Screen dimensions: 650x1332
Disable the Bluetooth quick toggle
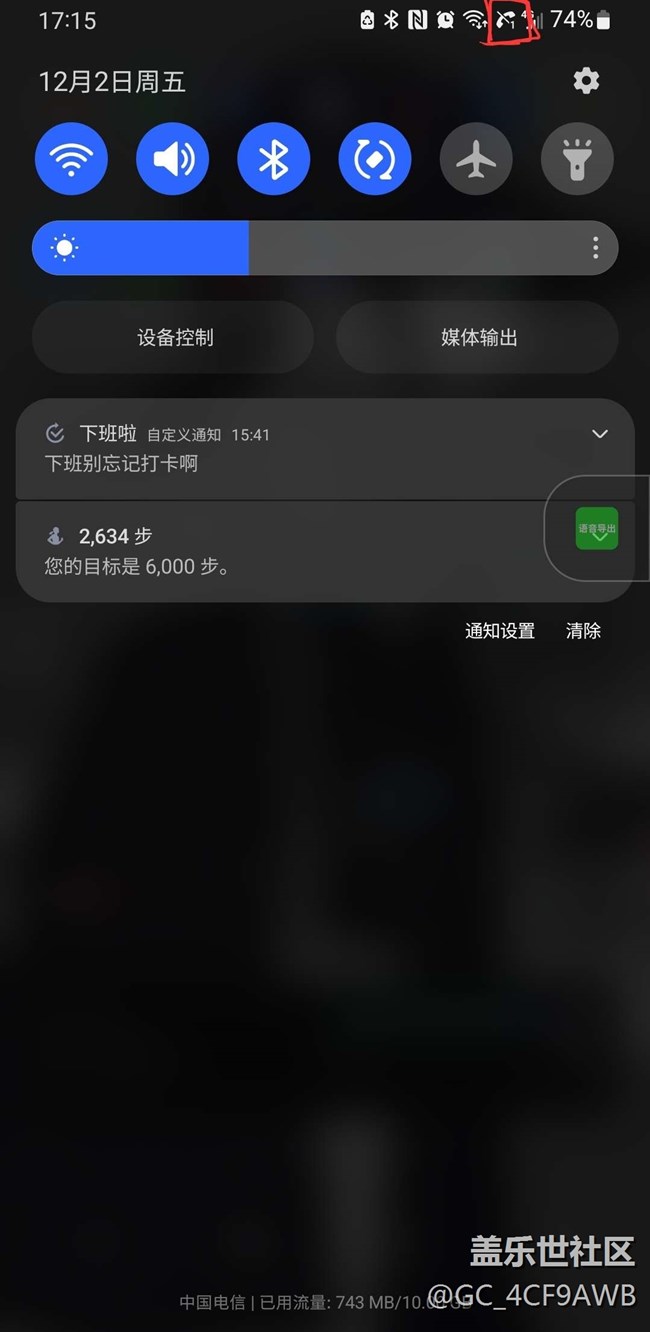point(274,159)
